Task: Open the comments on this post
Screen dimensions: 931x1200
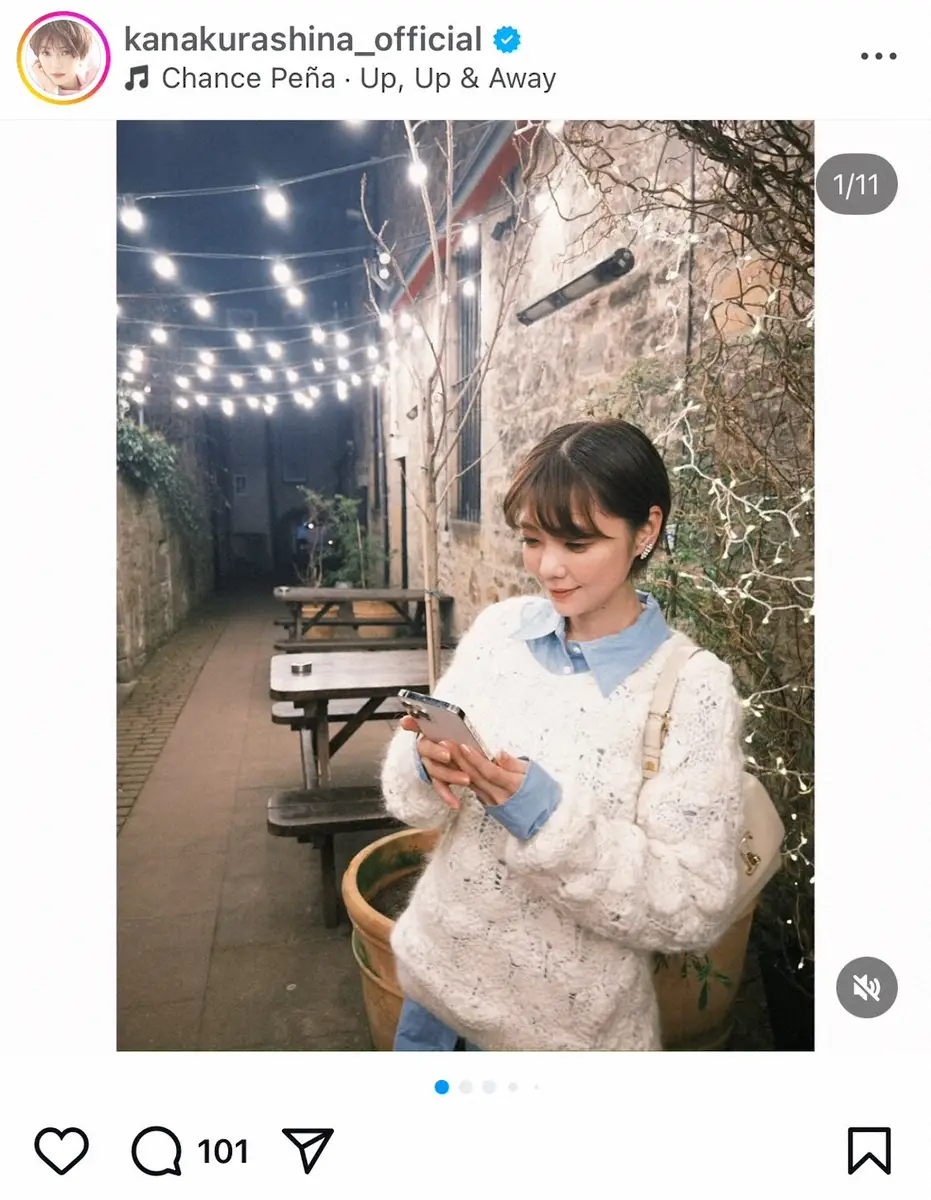Action: 157,1150
